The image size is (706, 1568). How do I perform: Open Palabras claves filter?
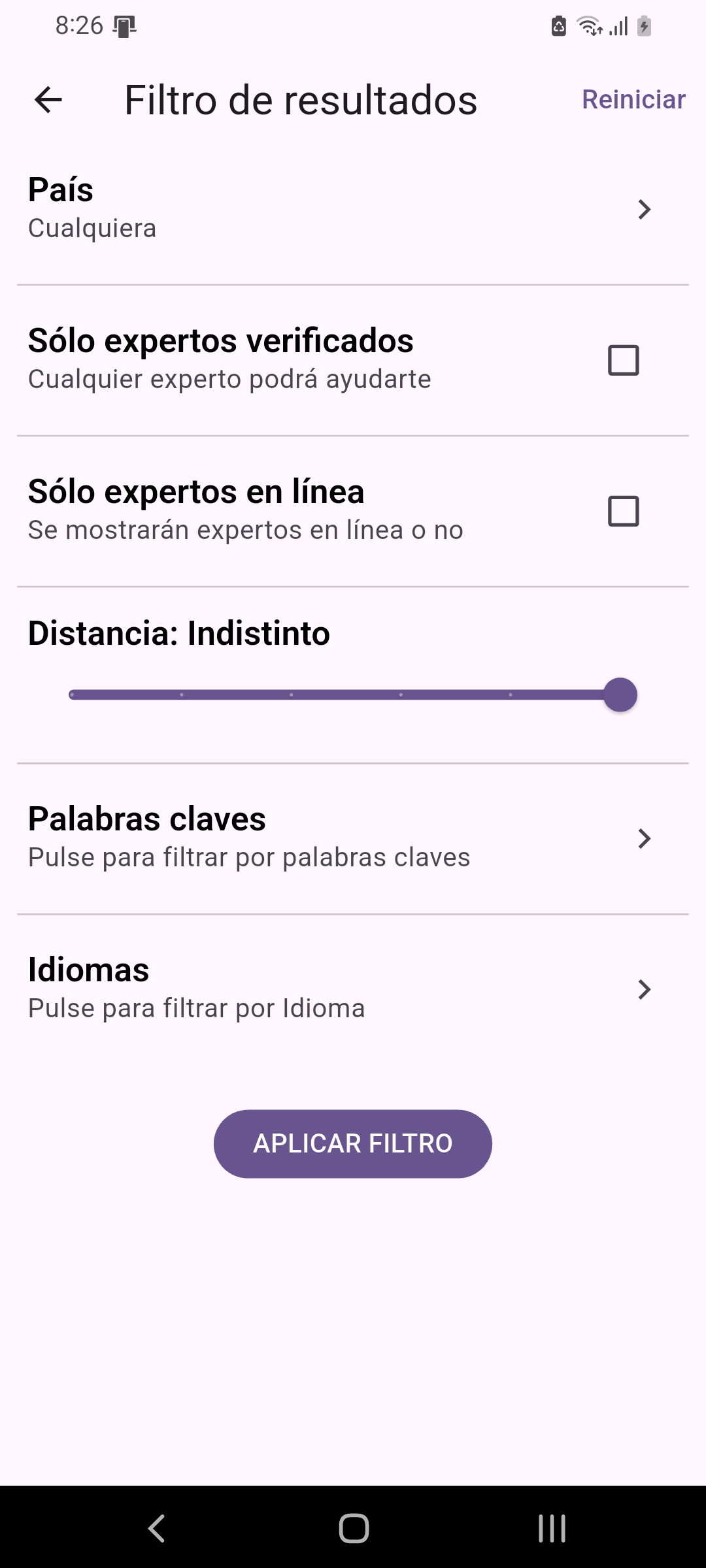[x=353, y=838]
